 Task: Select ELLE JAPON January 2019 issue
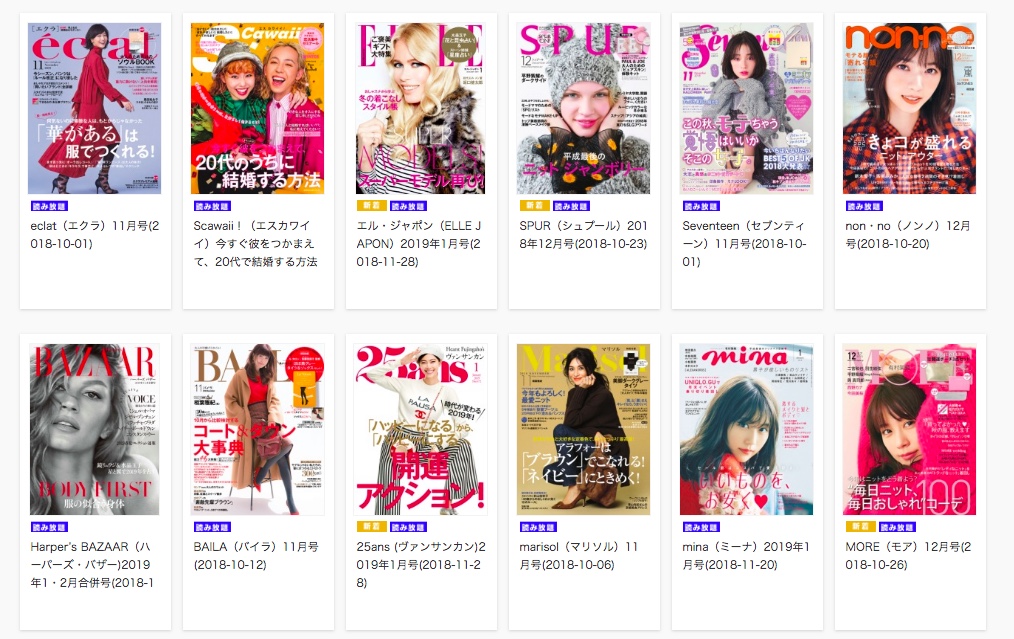(x=420, y=108)
